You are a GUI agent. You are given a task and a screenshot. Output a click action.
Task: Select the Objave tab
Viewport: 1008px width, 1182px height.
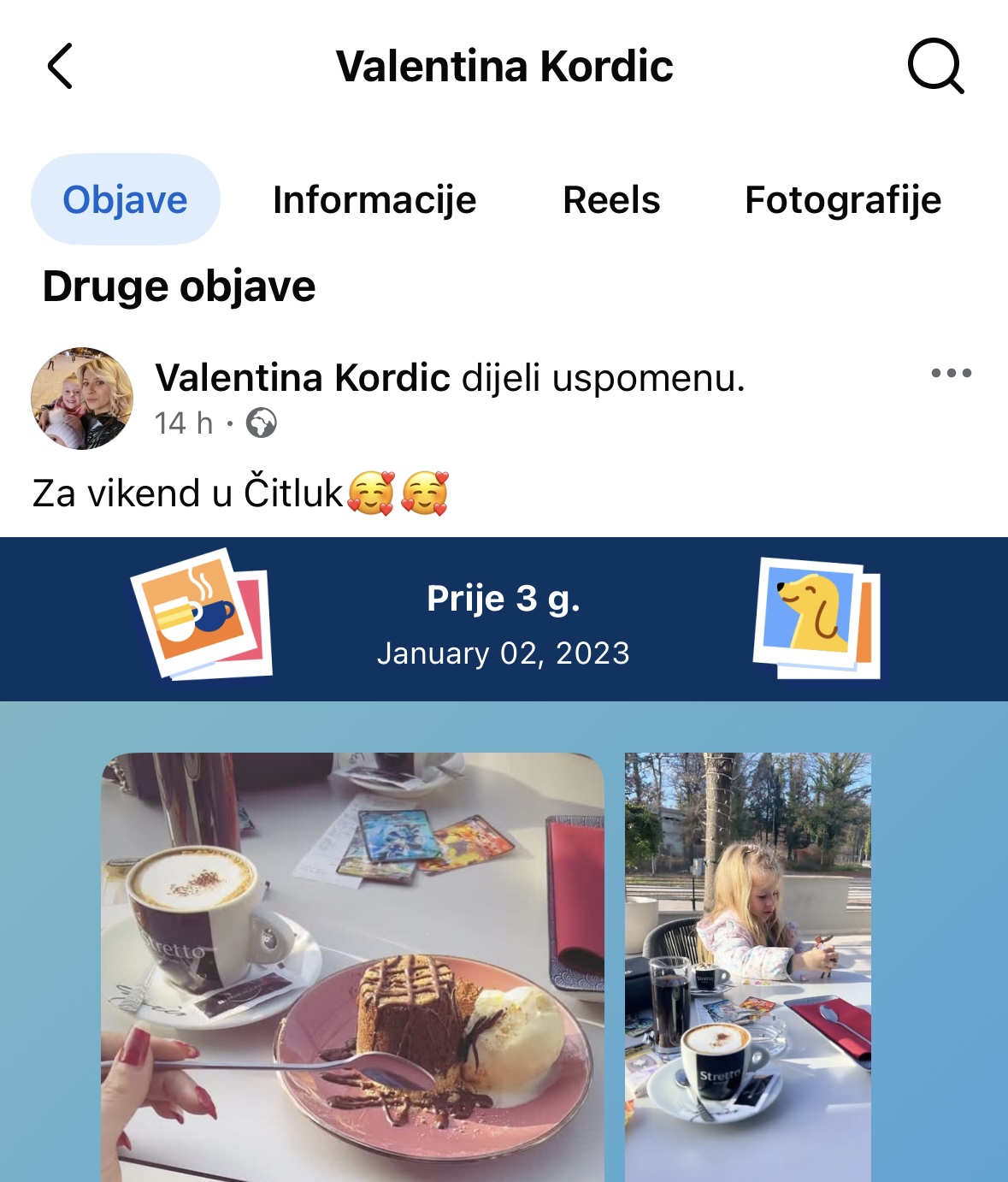click(125, 200)
